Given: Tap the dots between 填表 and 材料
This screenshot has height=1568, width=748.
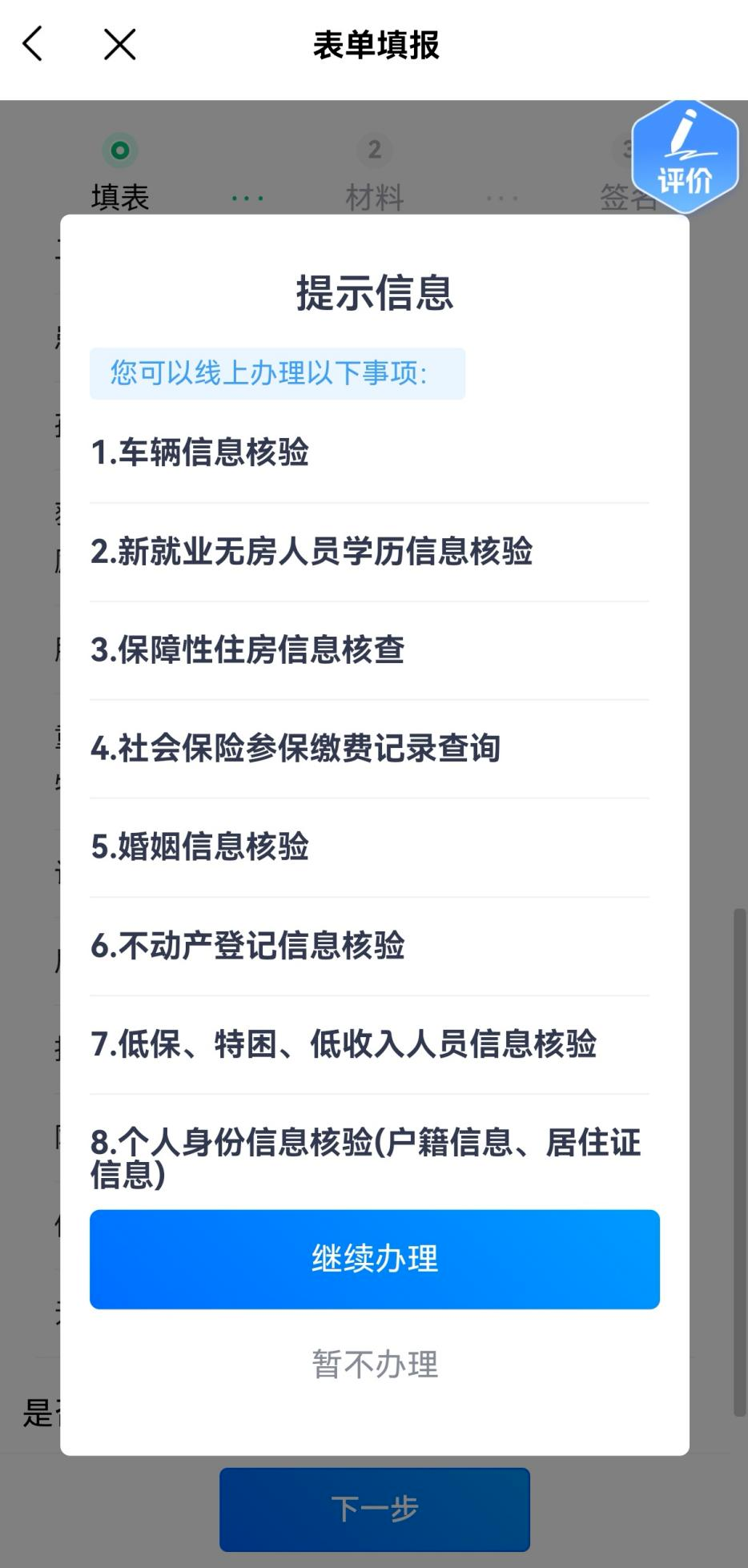Looking at the screenshot, I should pyautogui.click(x=247, y=196).
